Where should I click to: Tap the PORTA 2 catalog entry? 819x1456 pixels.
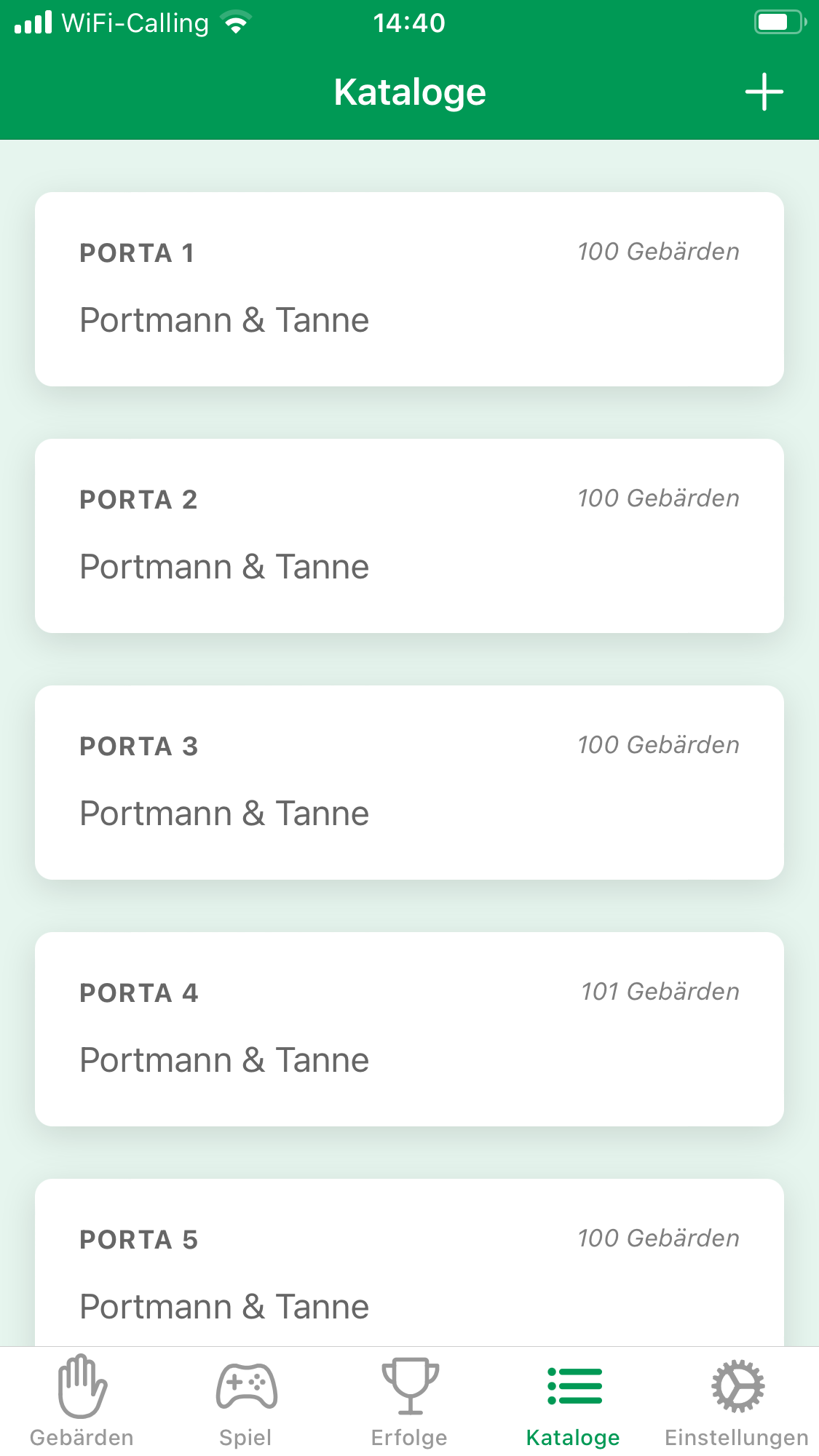[409, 534]
